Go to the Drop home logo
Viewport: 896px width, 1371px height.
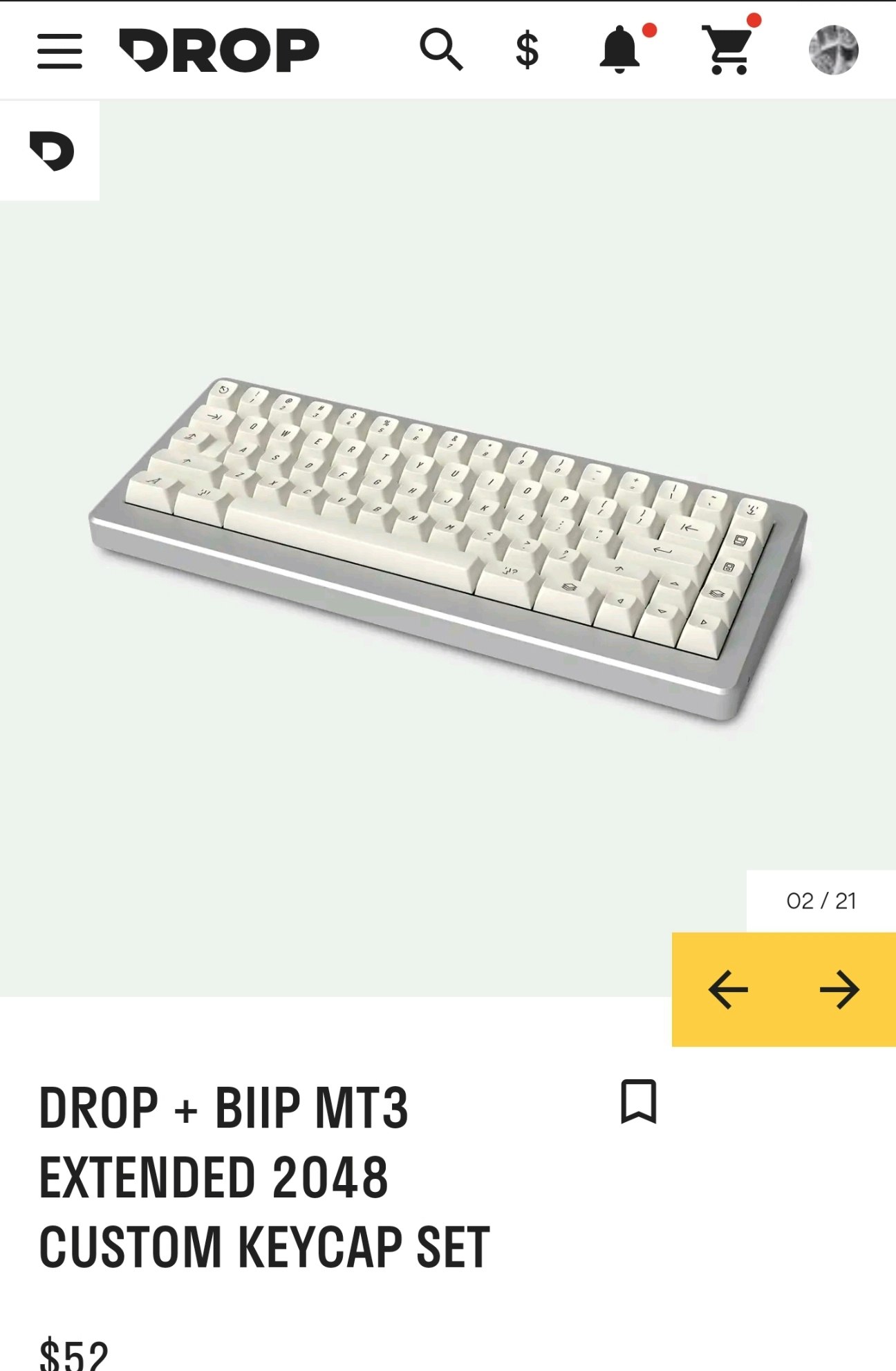coord(218,50)
